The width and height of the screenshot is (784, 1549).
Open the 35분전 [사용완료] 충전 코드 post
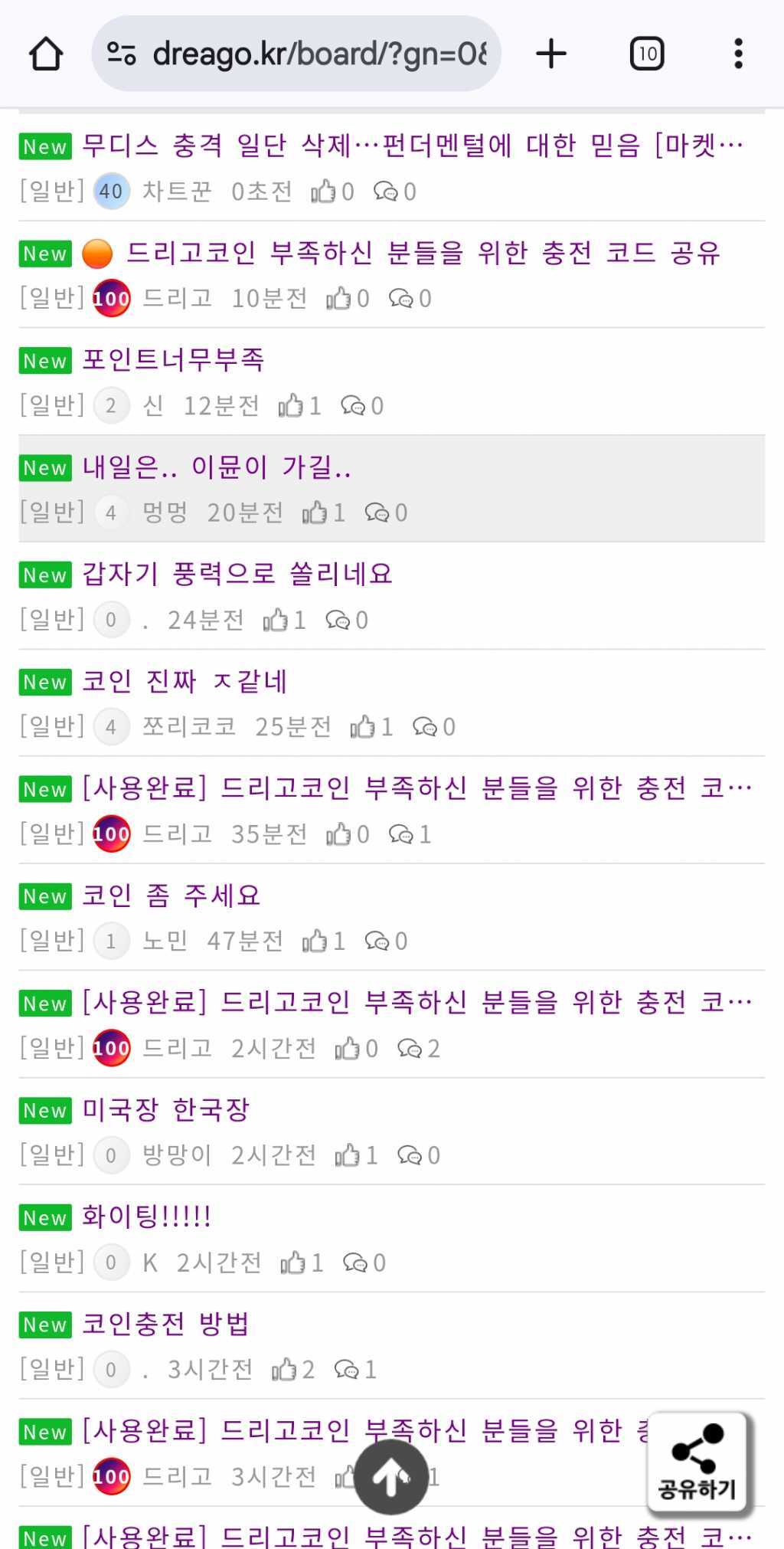(x=417, y=788)
